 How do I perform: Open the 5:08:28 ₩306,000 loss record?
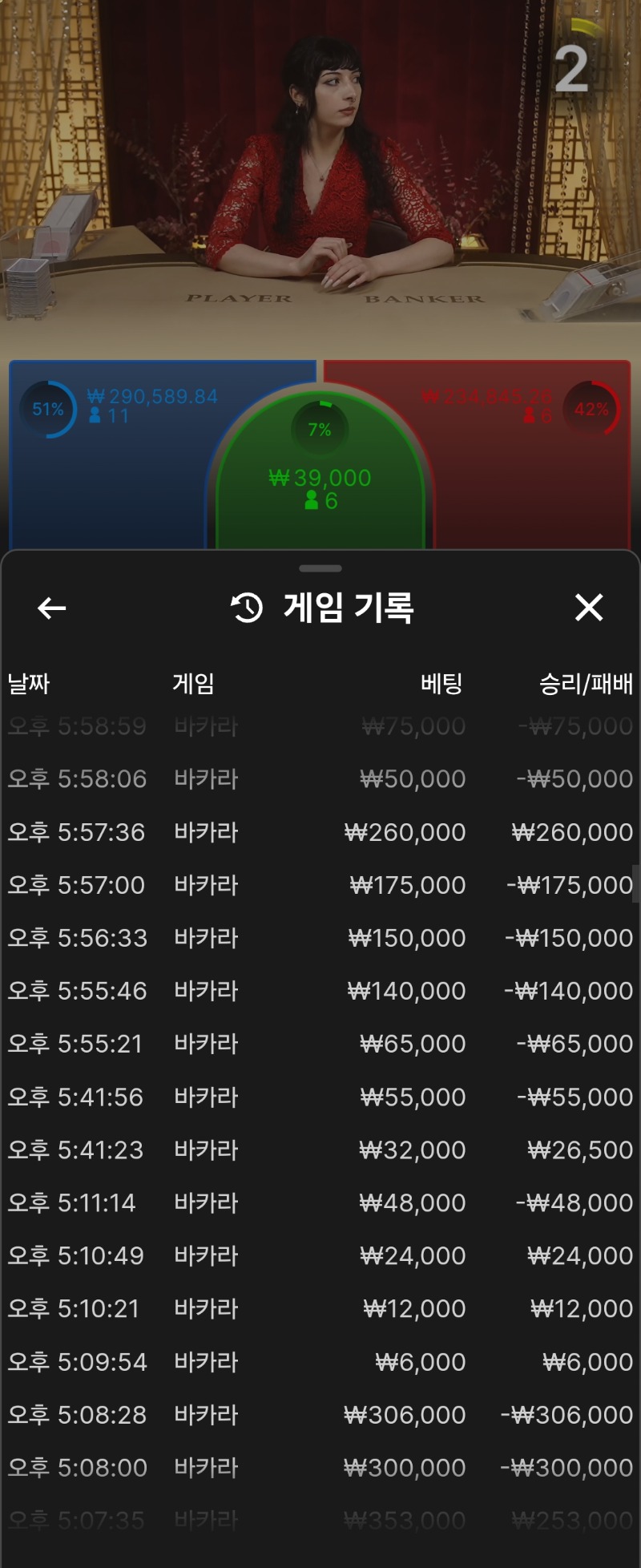pyautogui.click(x=320, y=1414)
